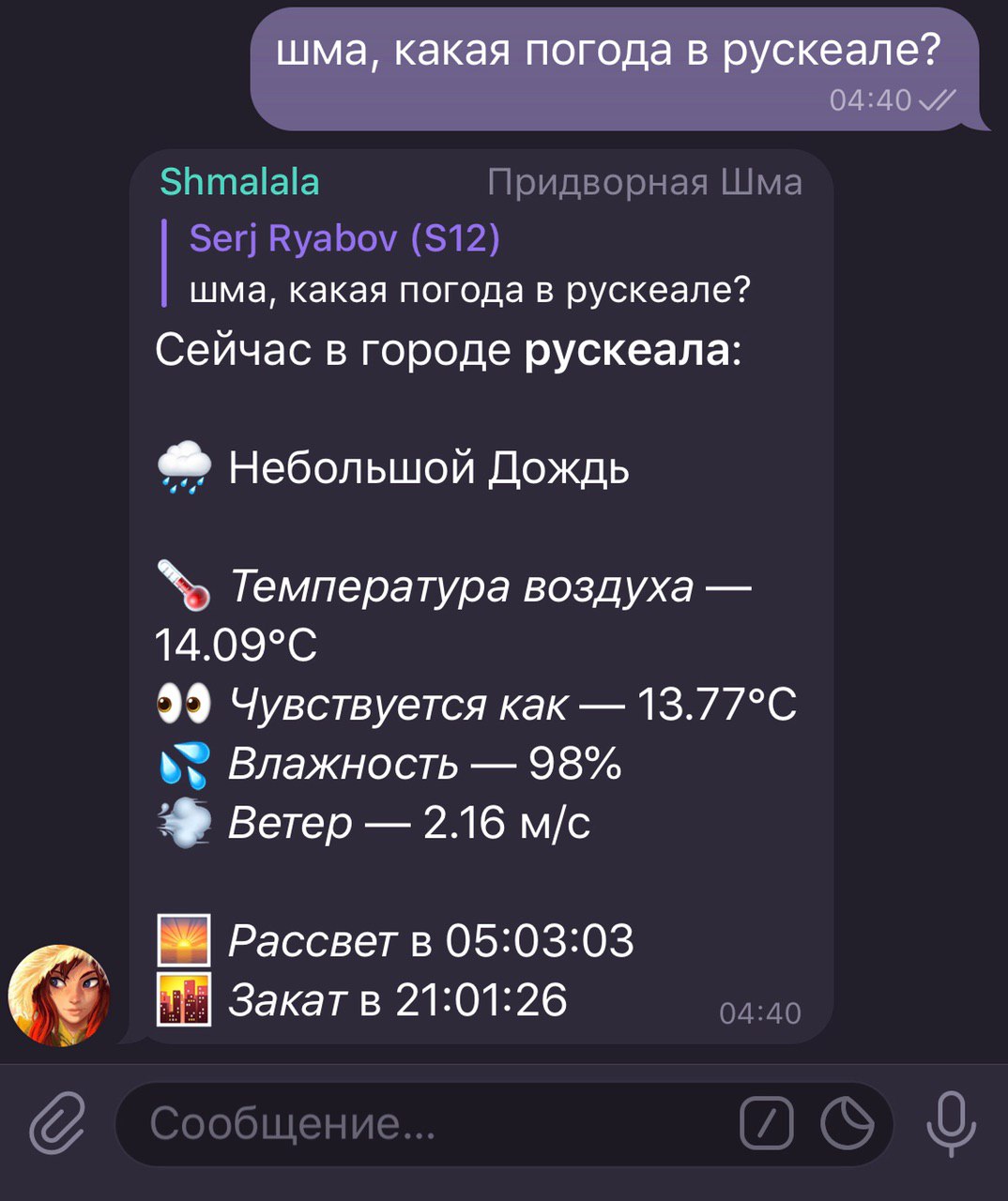This screenshot has height=1201, width=1008.
Task: Tap the paperclip attach icon
Action: pyautogui.click(x=57, y=1123)
